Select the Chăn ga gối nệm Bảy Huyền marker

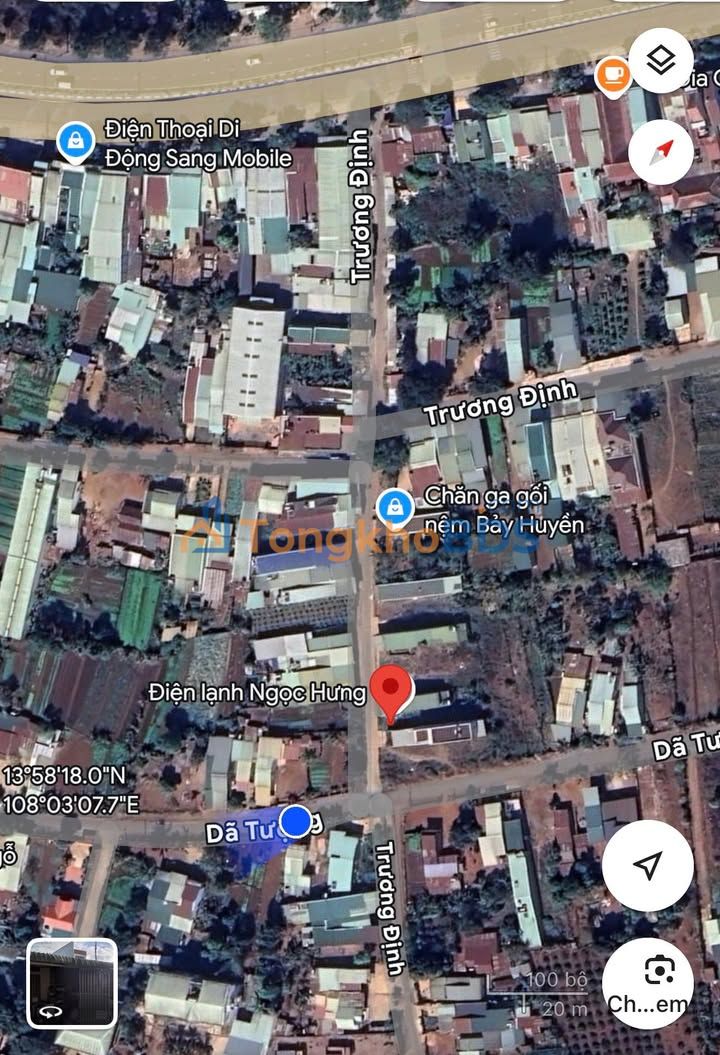click(x=395, y=507)
